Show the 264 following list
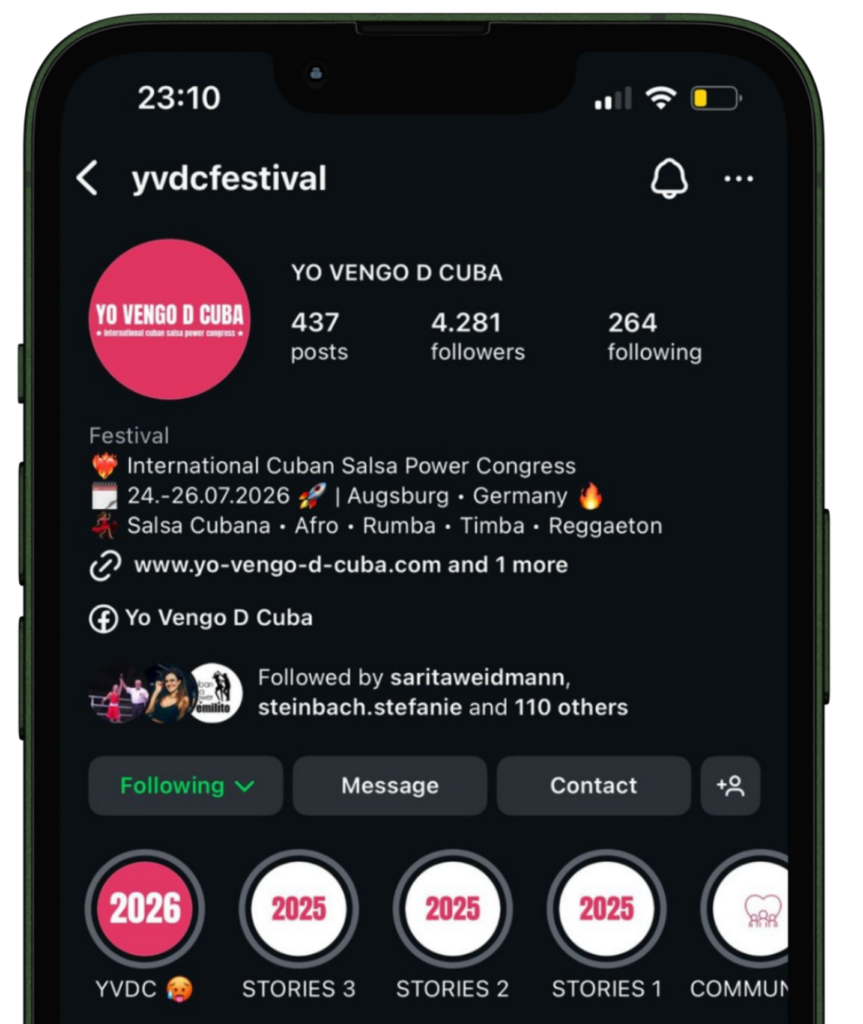 (x=654, y=336)
